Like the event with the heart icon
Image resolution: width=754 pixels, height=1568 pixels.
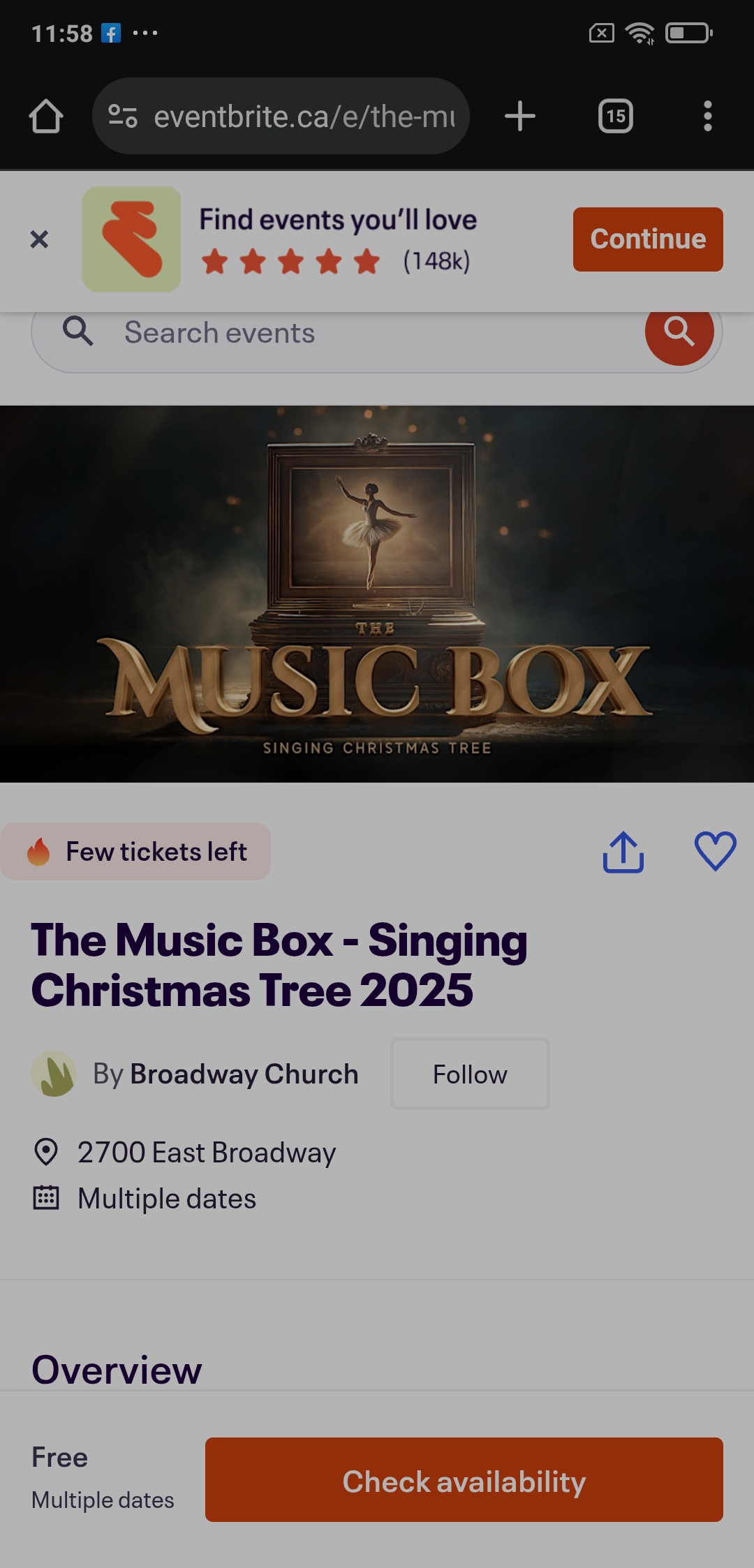click(x=715, y=851)
